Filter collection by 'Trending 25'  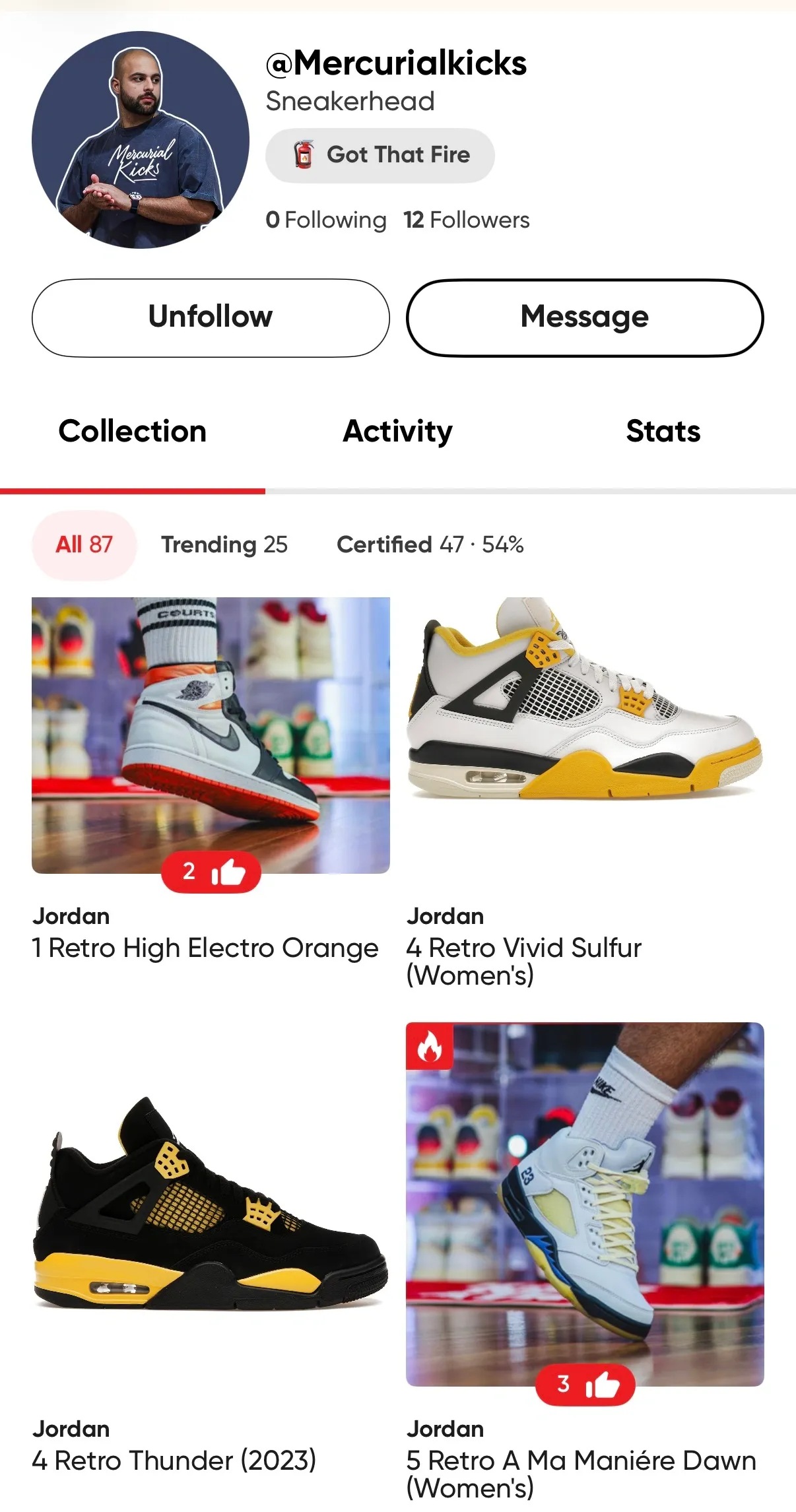click(x=223, y=544)
